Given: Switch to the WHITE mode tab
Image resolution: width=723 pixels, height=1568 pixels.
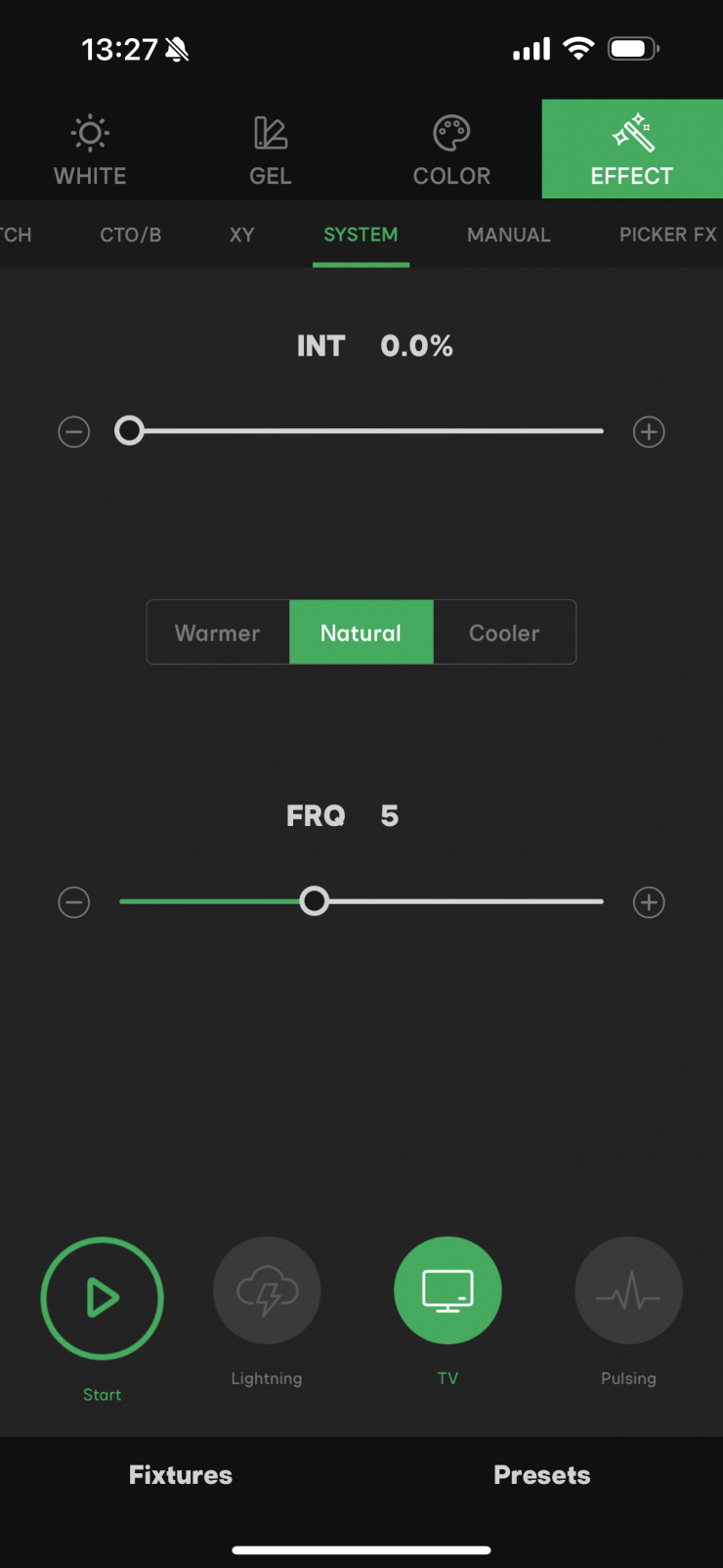Looking at the screenshot, I should [x=90, y=150].
